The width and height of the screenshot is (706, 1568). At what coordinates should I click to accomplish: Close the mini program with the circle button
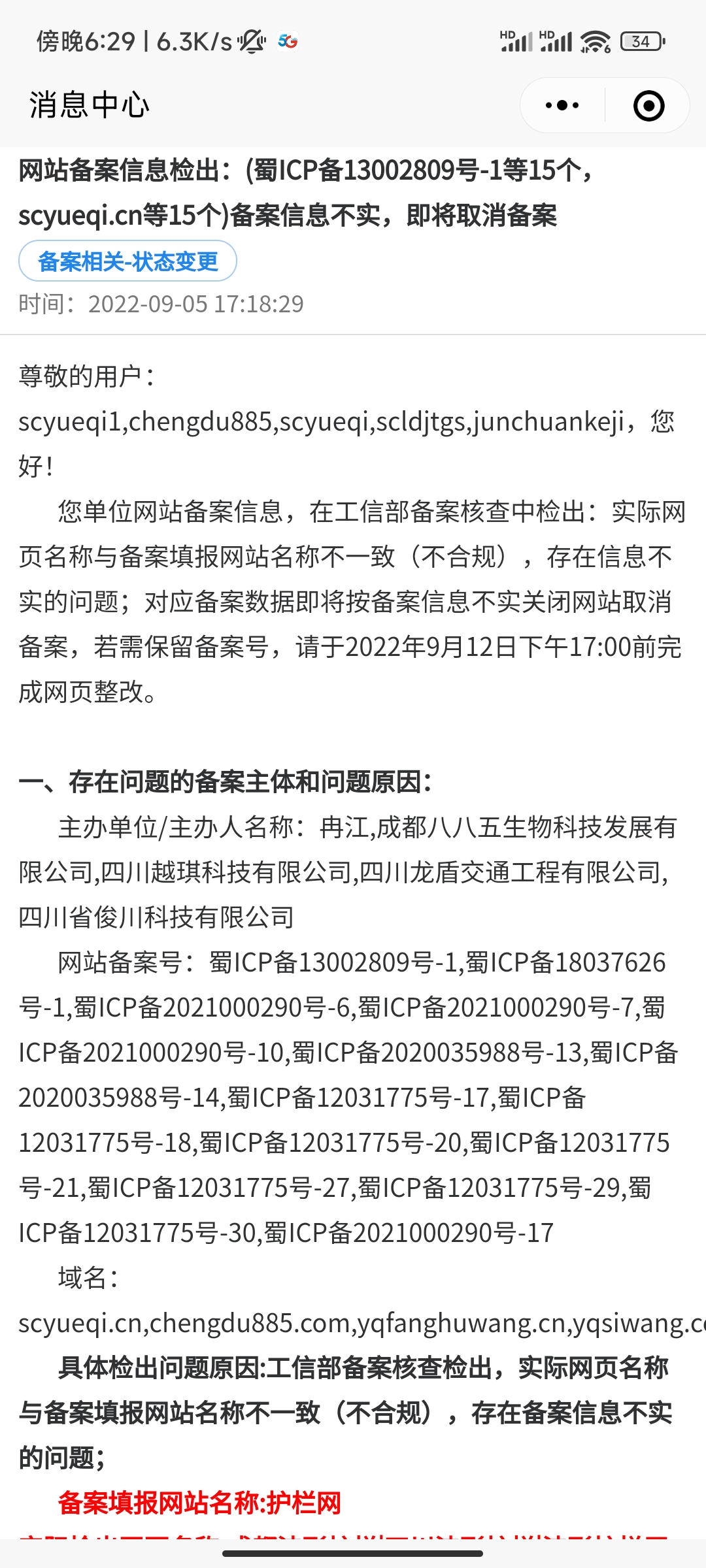[x=648, y=106]
